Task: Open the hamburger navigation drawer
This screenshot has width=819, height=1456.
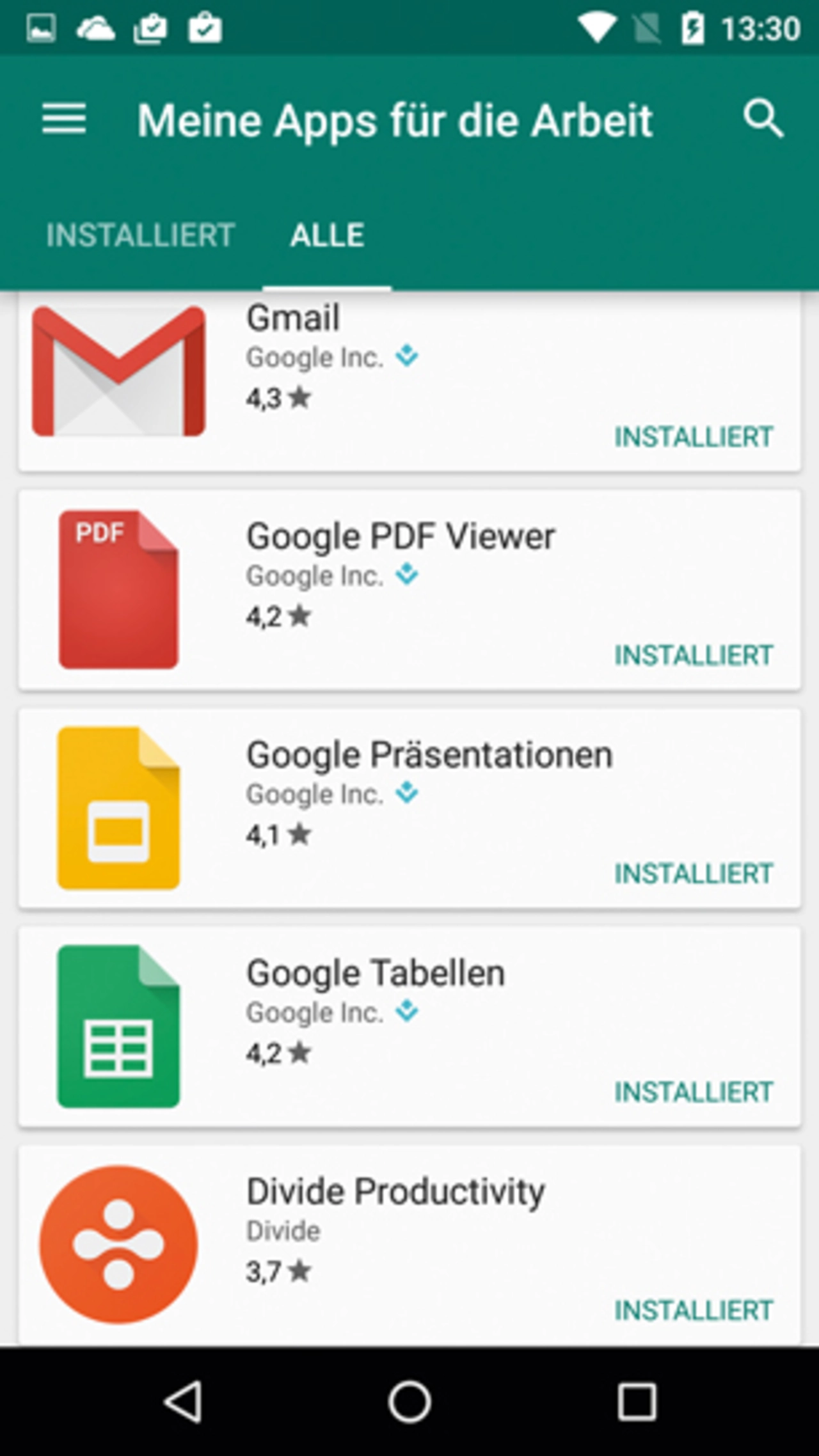Action: (64, 119)
